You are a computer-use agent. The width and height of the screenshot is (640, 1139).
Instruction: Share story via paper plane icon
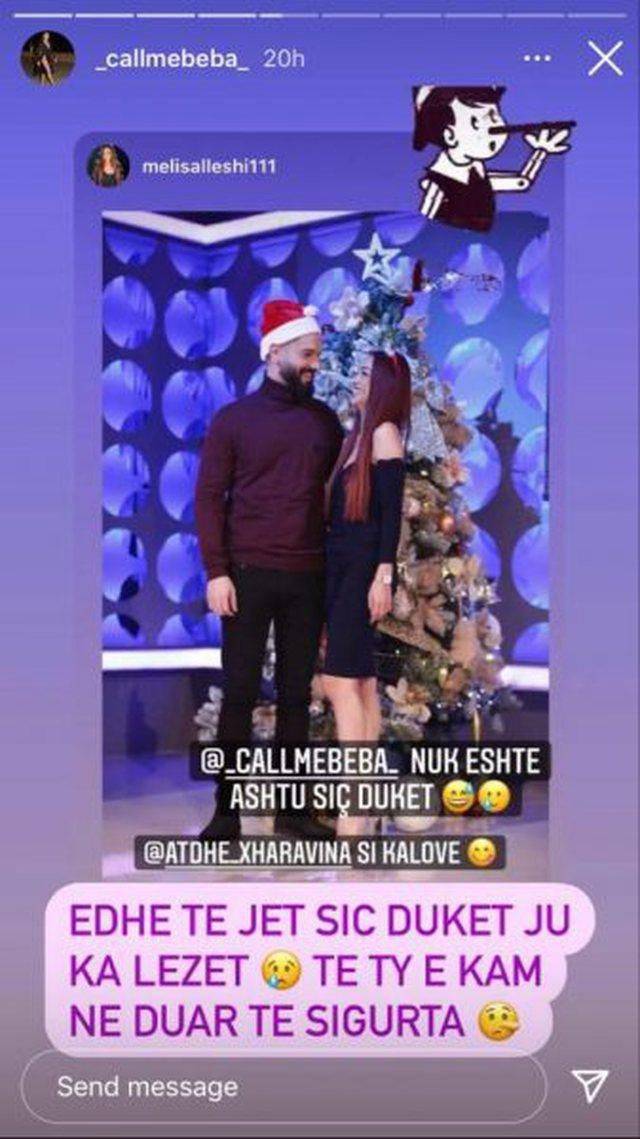click(591, 1086)
